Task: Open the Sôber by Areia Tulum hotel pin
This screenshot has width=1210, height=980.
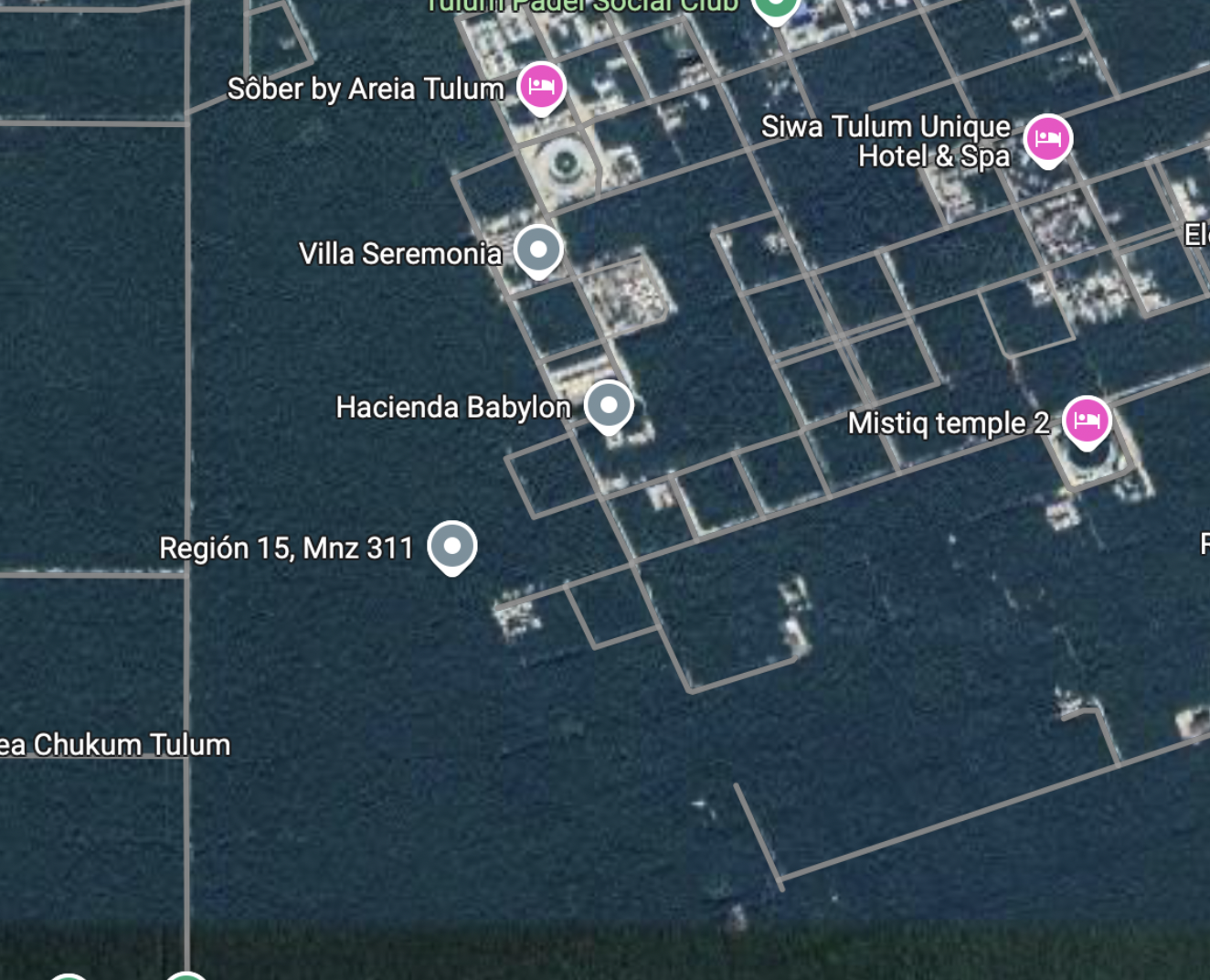Action: [541, 87]
